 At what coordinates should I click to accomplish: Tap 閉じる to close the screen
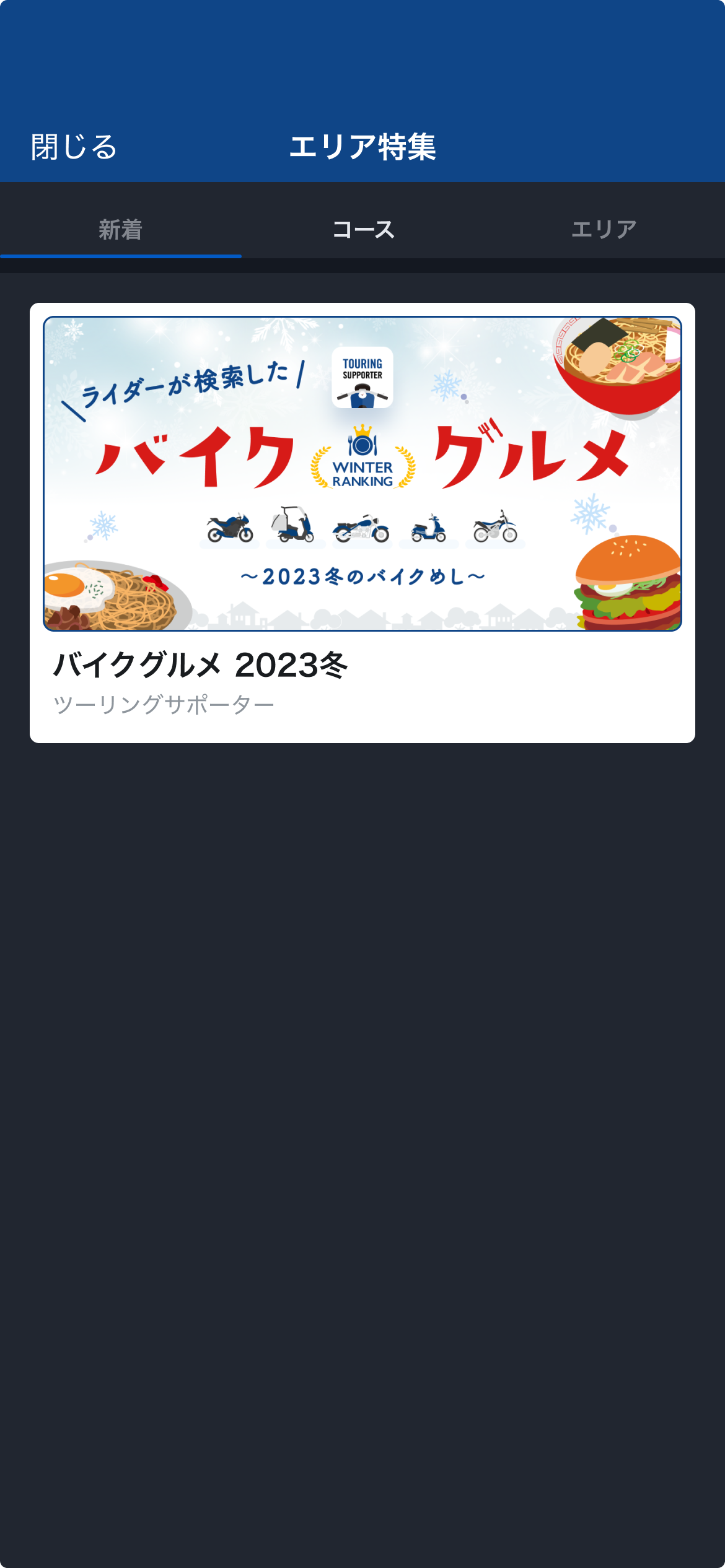[74, 147]
